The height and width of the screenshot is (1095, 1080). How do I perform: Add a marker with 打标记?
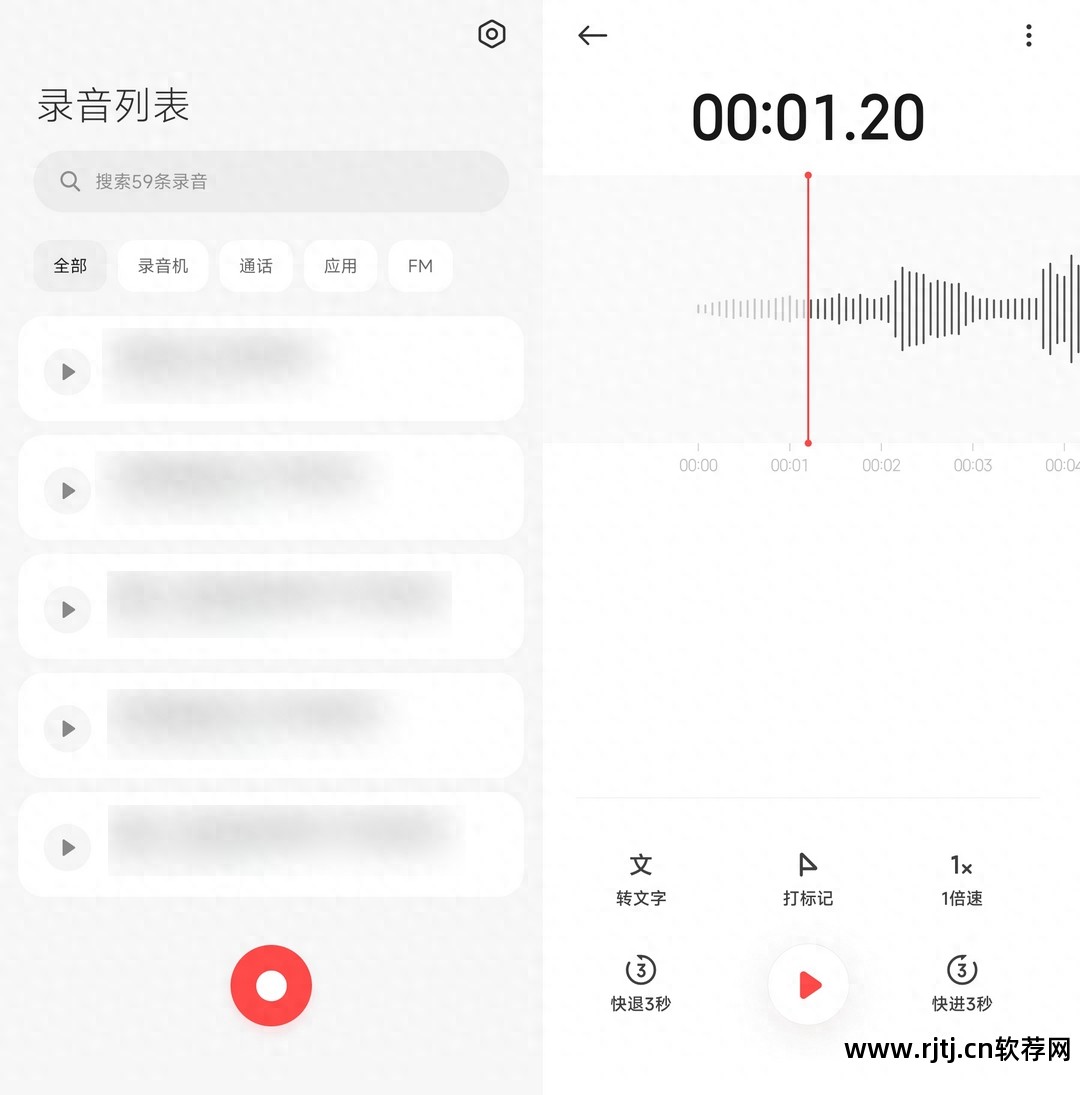(x=806, y=877)
